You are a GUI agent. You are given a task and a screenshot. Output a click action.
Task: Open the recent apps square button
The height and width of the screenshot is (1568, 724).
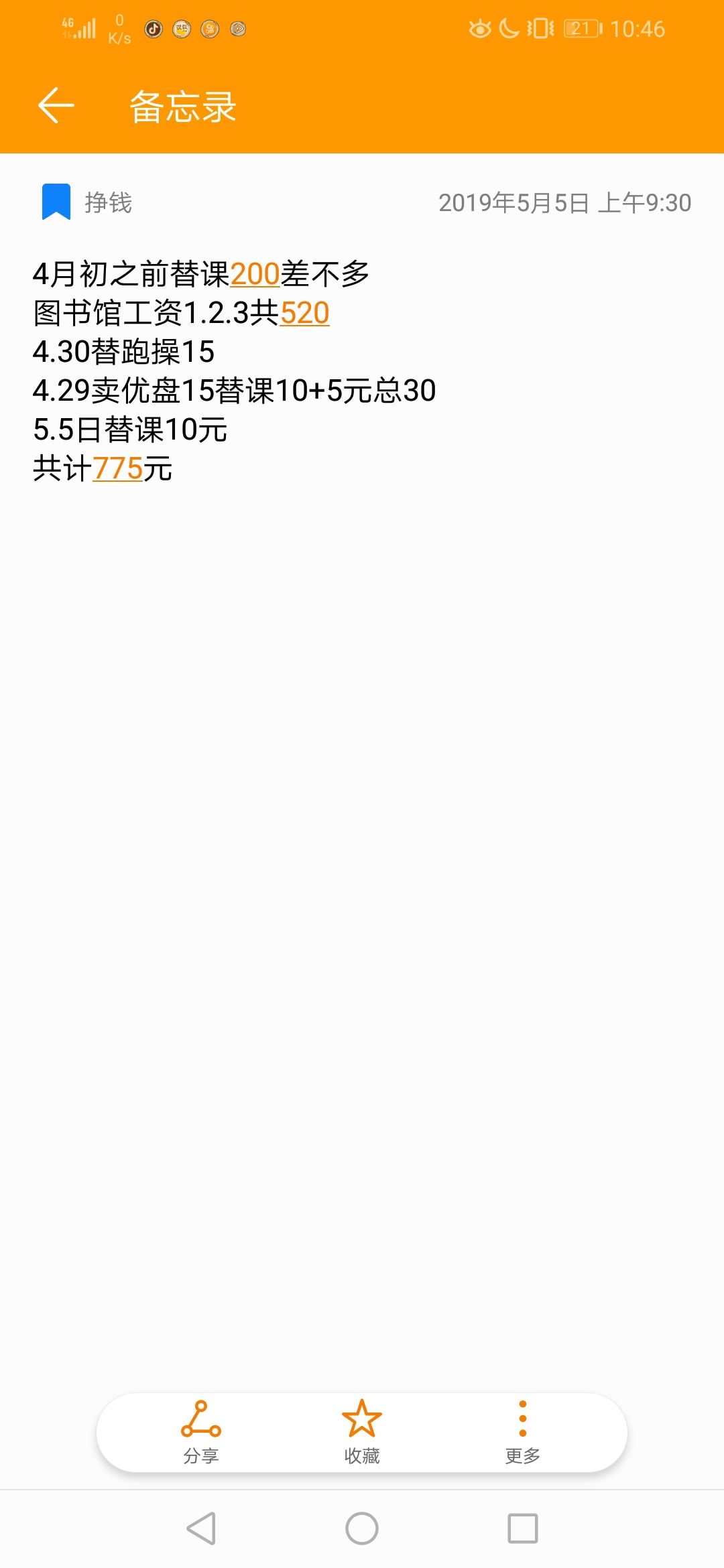coord(523,1528)
